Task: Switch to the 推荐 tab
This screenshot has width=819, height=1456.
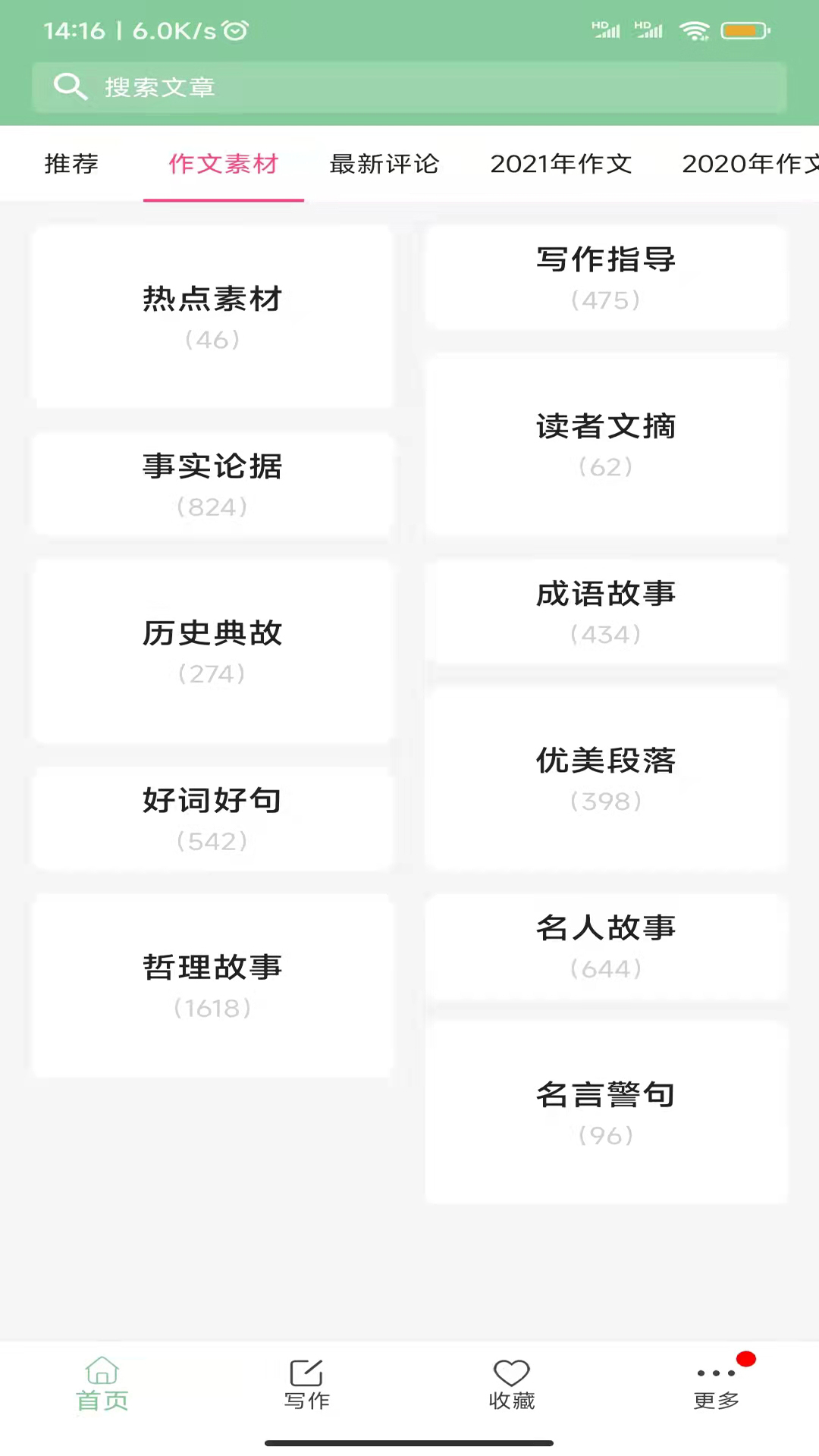Action: coord(71,164)
